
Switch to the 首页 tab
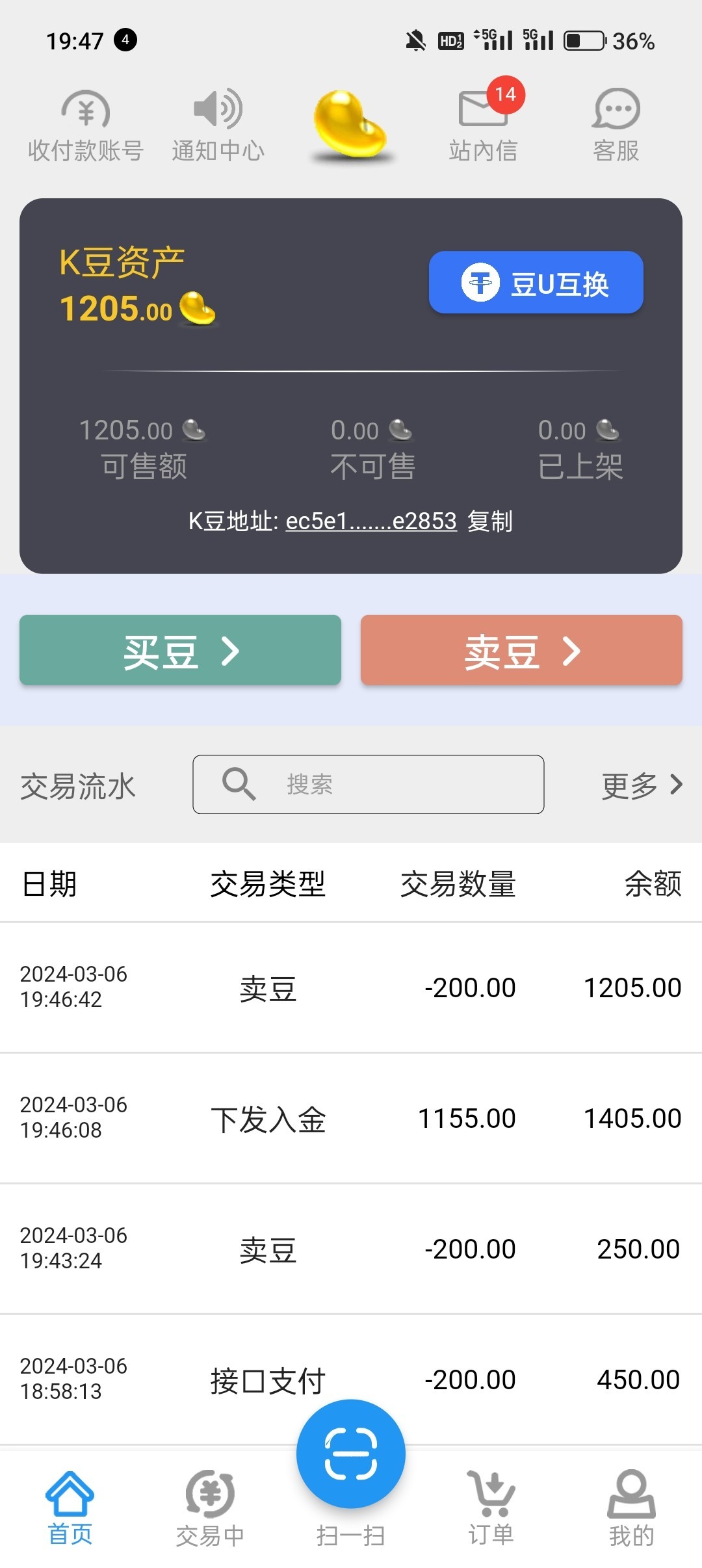(x=70, y=1508)
